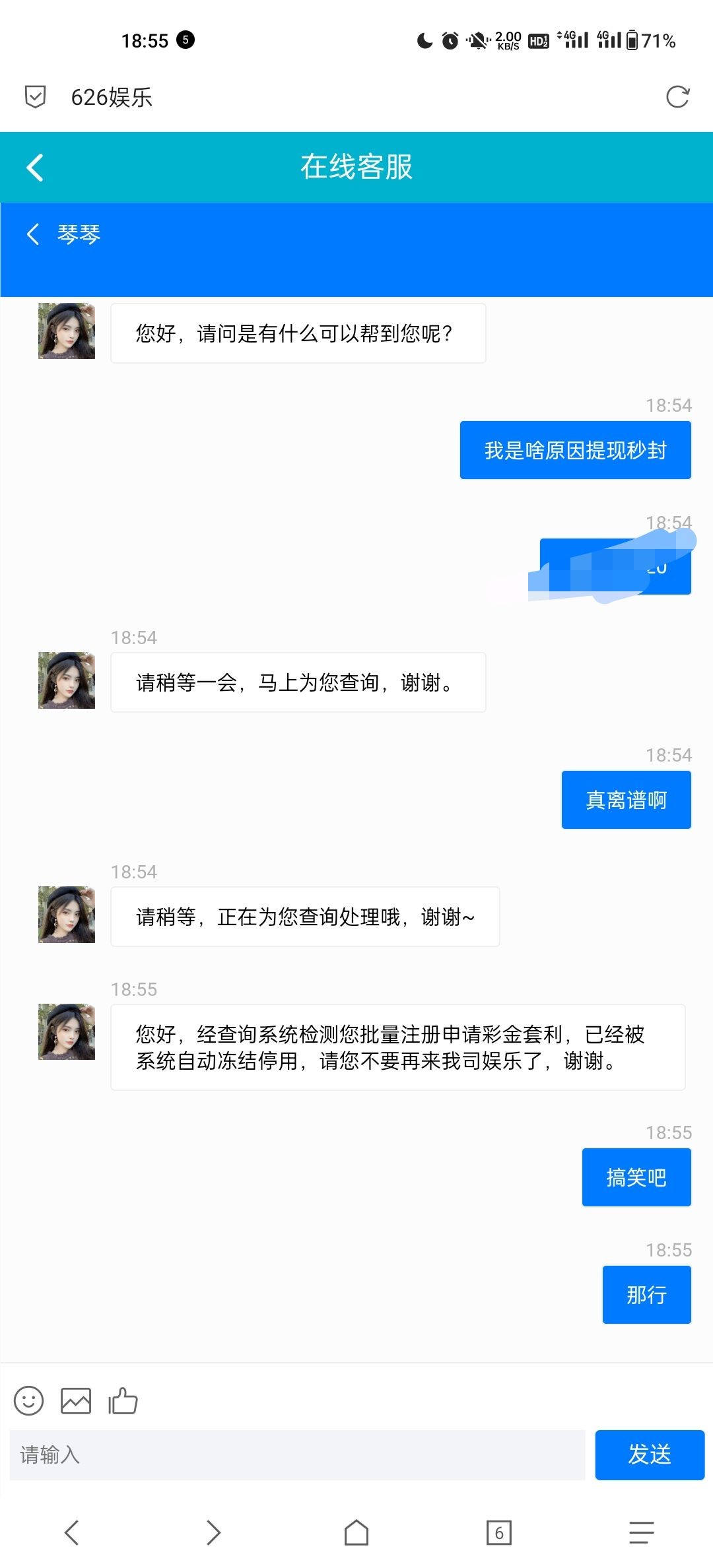This screenshot has width=713, height=1568.
Task: Tap the back arrow beside 琴琴
Action: (33, 234)
